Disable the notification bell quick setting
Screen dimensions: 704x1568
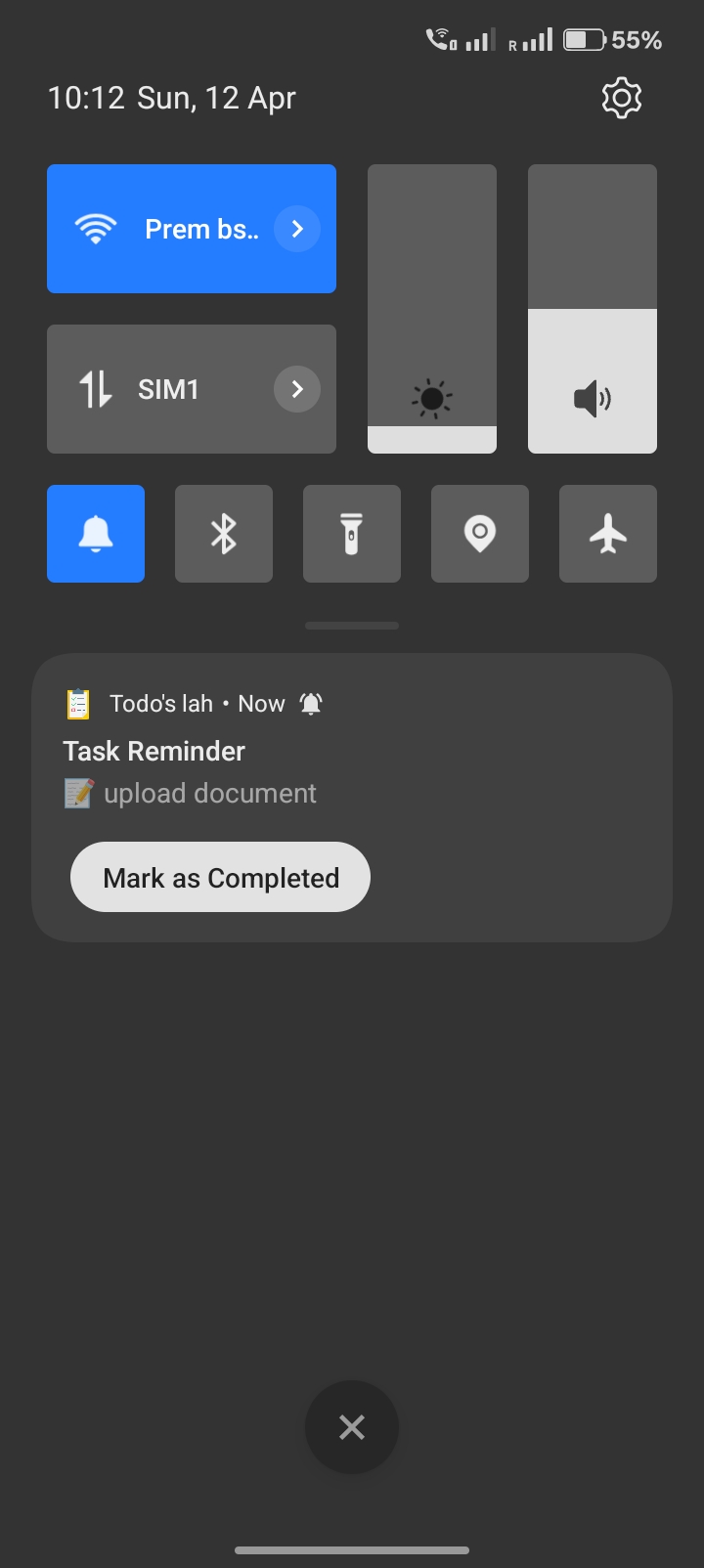(95, 534)
